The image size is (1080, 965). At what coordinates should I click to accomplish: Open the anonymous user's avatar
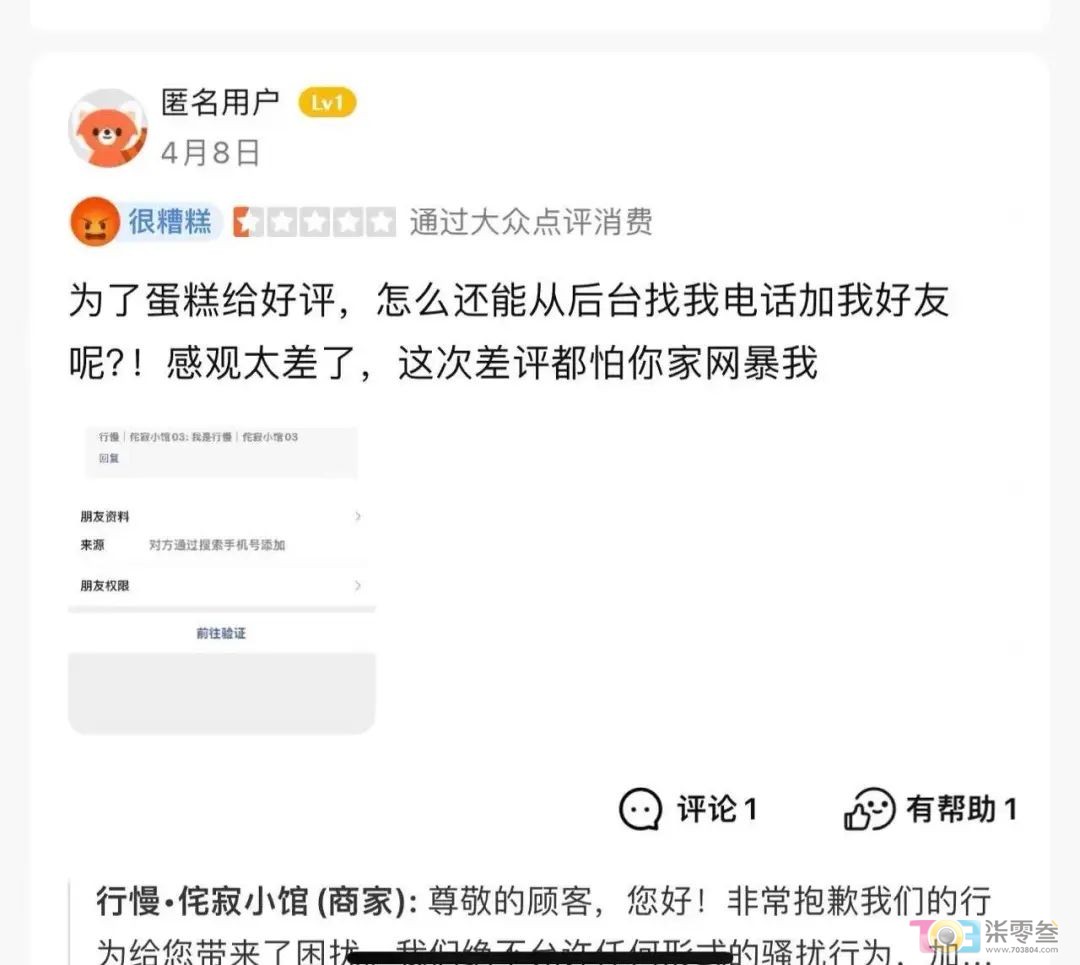coord(107,129)
